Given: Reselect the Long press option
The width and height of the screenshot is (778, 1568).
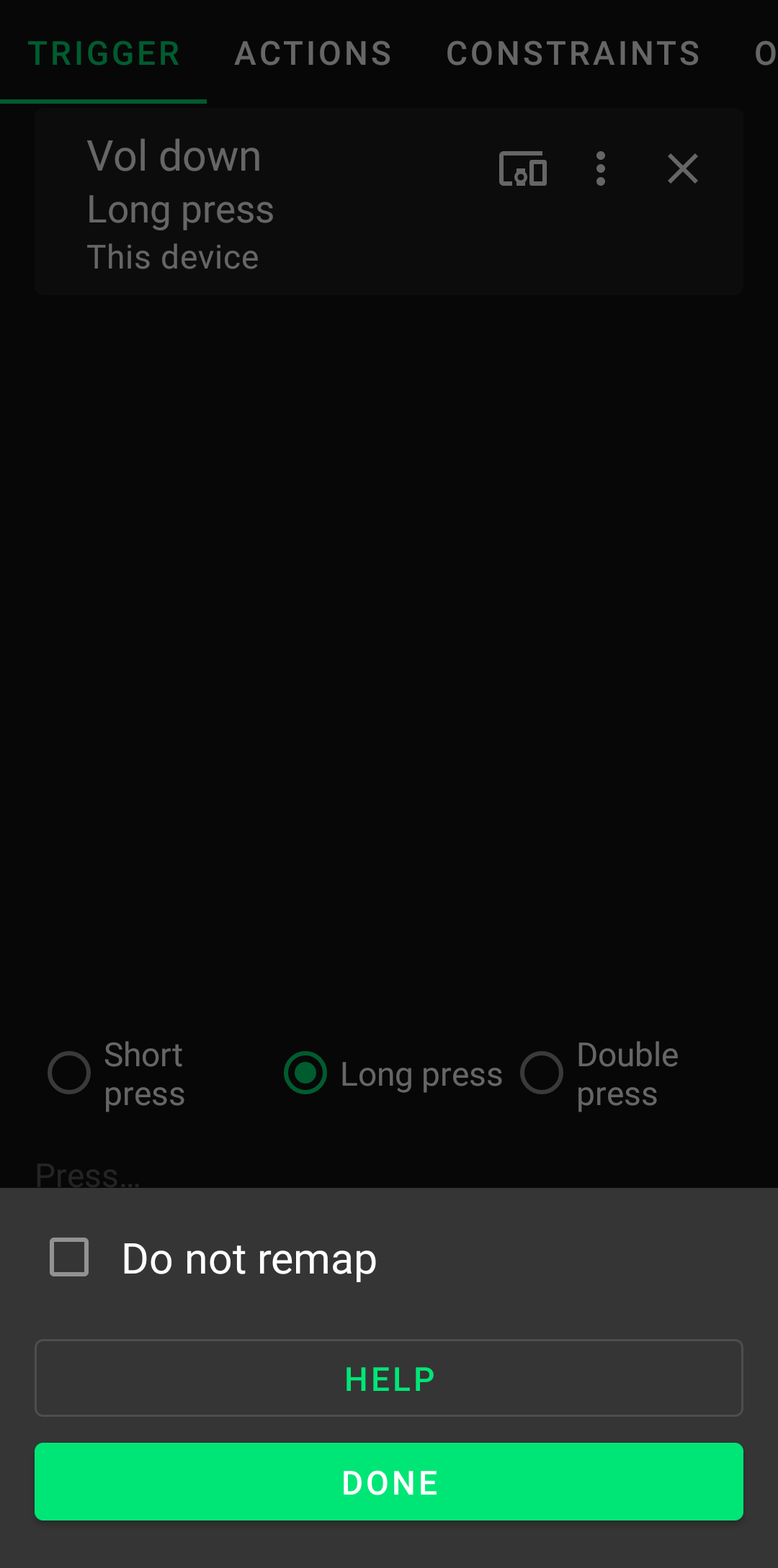Looking at the screenshot, I should pyautogui.click(x=305, y=1073).
